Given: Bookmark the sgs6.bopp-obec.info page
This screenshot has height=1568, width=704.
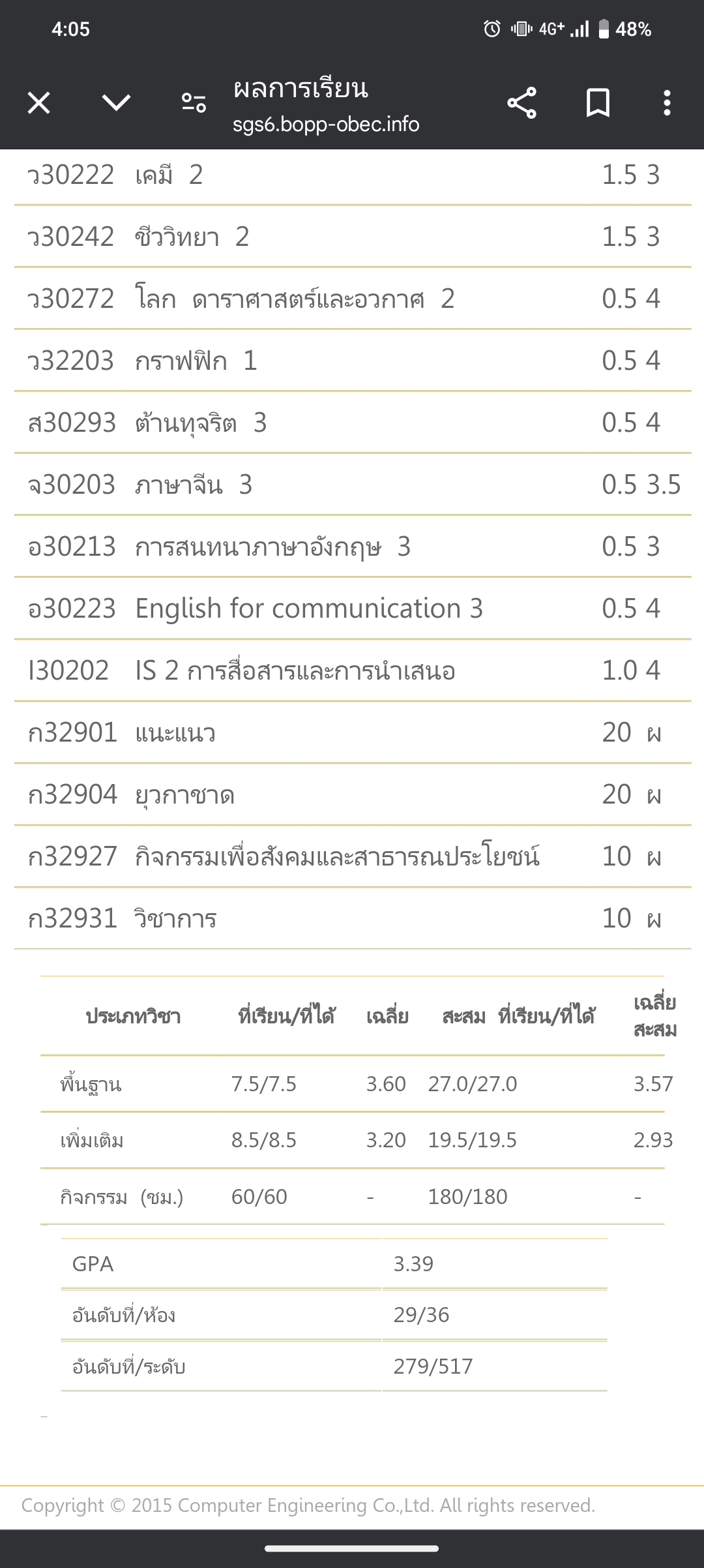Looking at the screenshot, I should (x=598, y=103).
